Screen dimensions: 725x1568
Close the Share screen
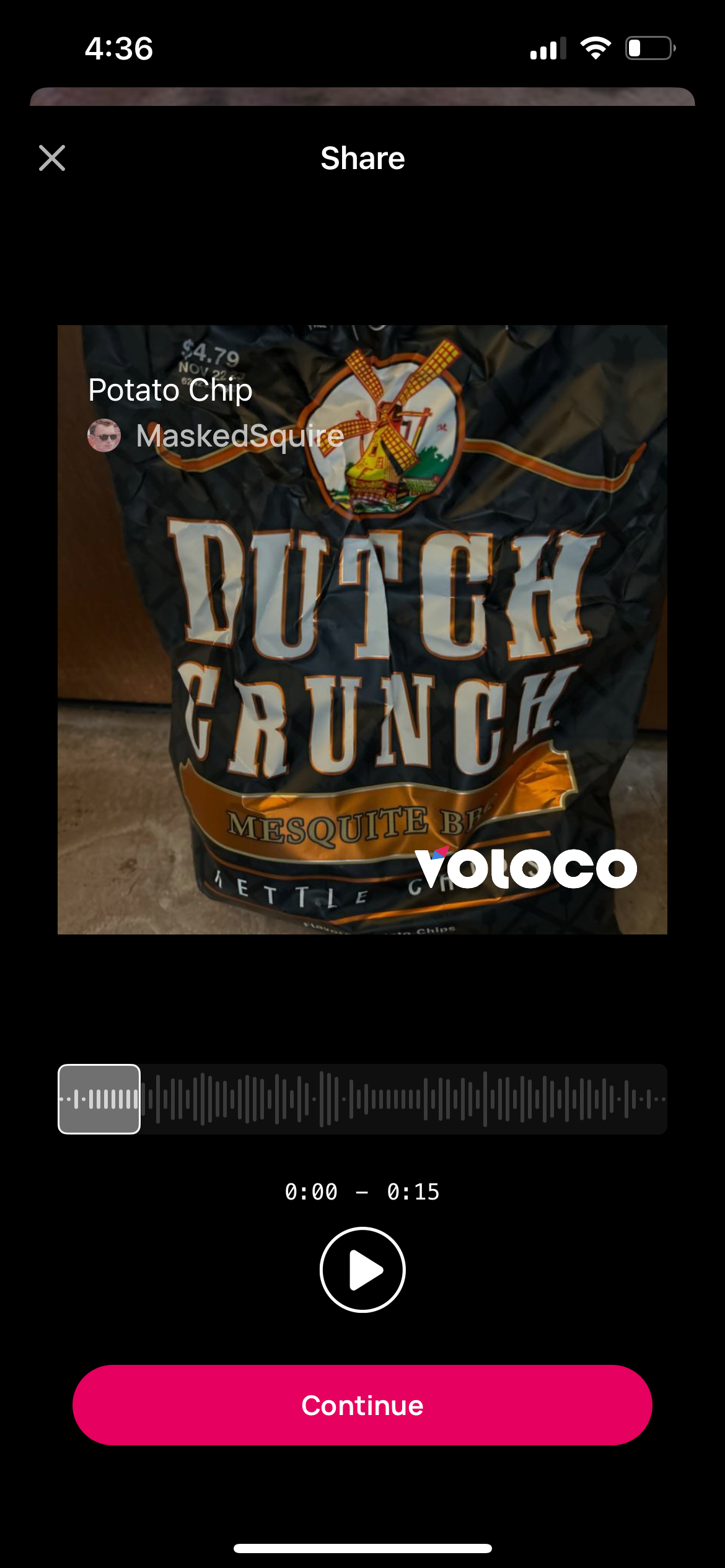tap(52, 158)
